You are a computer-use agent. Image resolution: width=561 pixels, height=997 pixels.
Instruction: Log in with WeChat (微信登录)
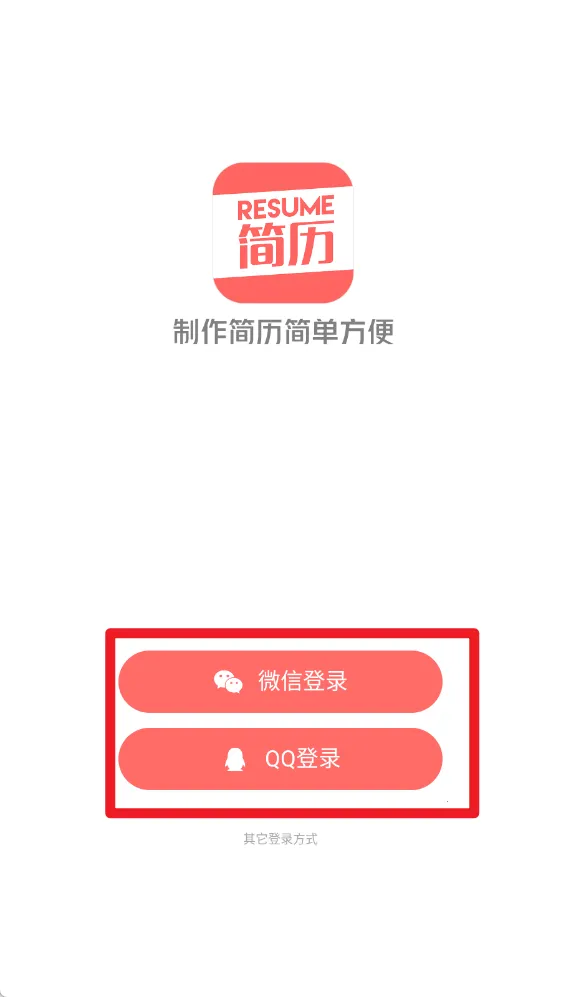280,681
